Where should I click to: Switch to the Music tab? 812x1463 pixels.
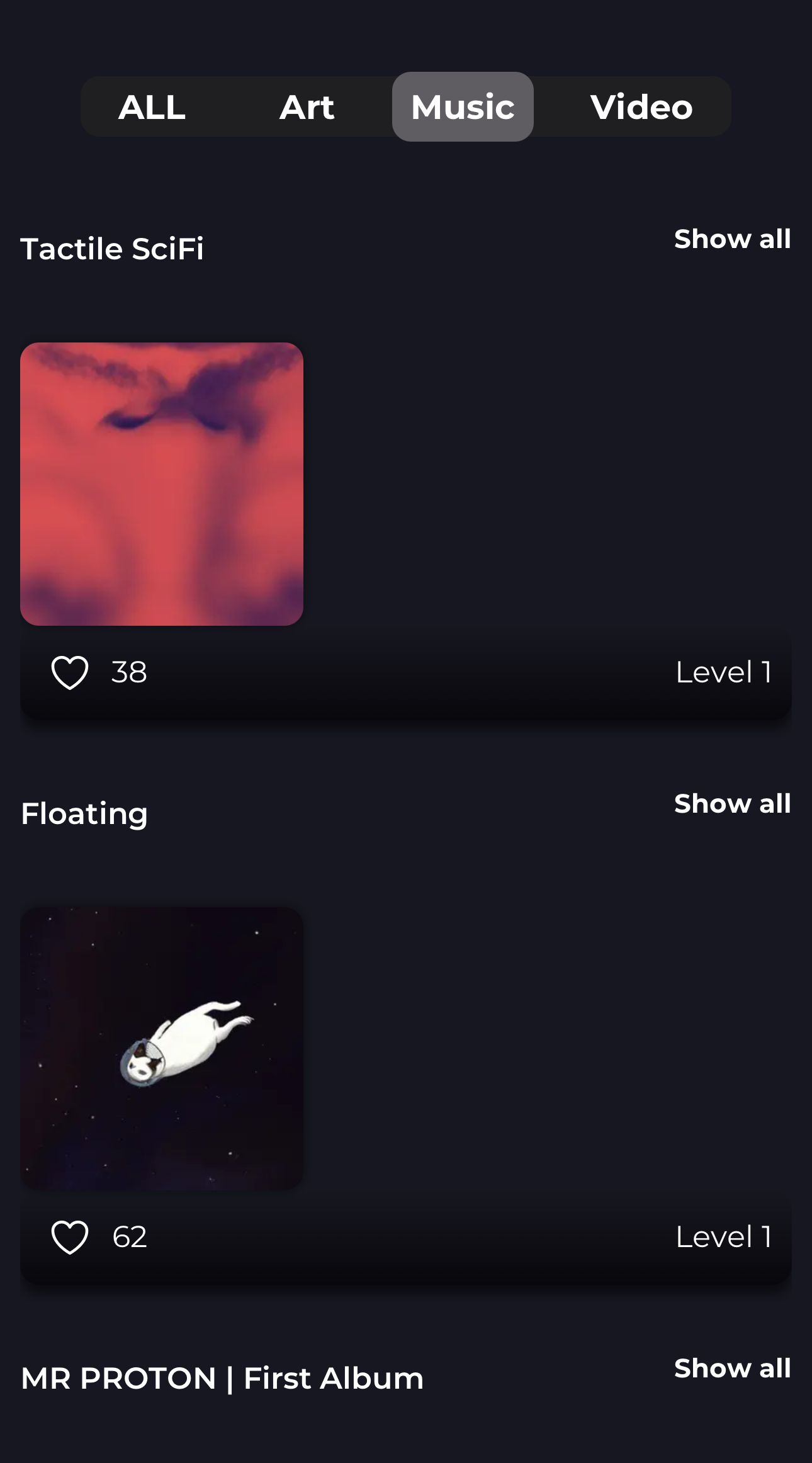(463, 106)
